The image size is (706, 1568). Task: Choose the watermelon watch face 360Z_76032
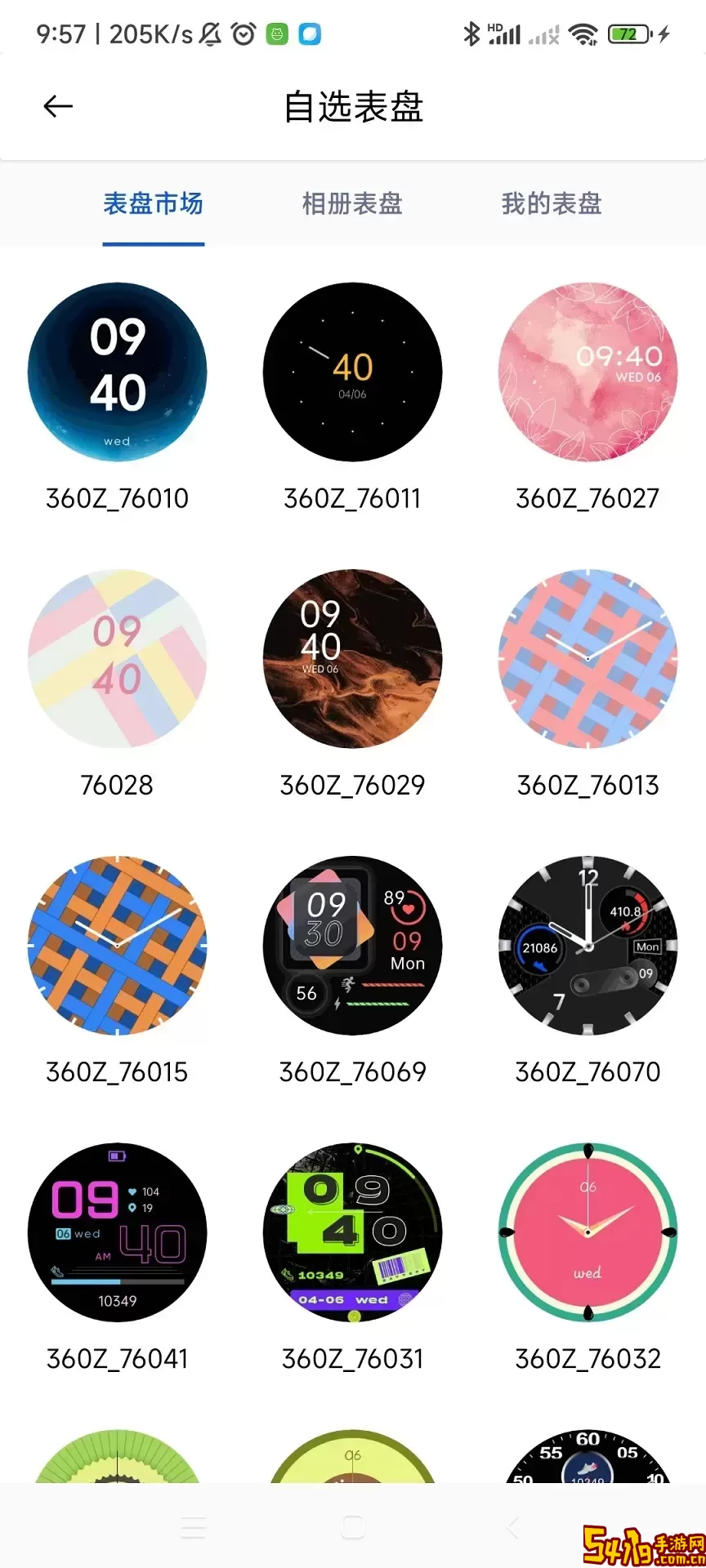pos(588,1232)
